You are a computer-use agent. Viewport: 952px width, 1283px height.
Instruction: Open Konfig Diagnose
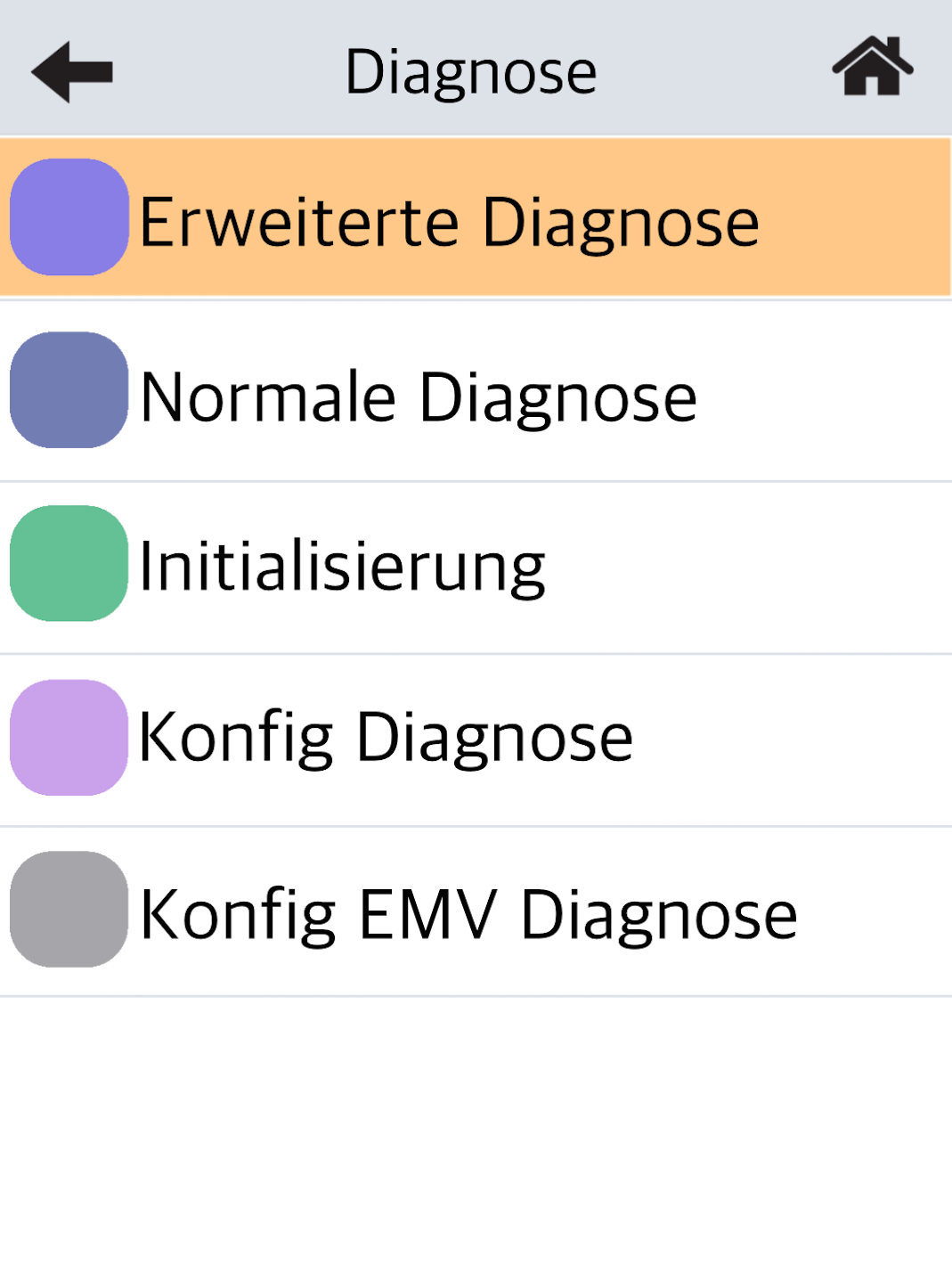click(386, 739)
